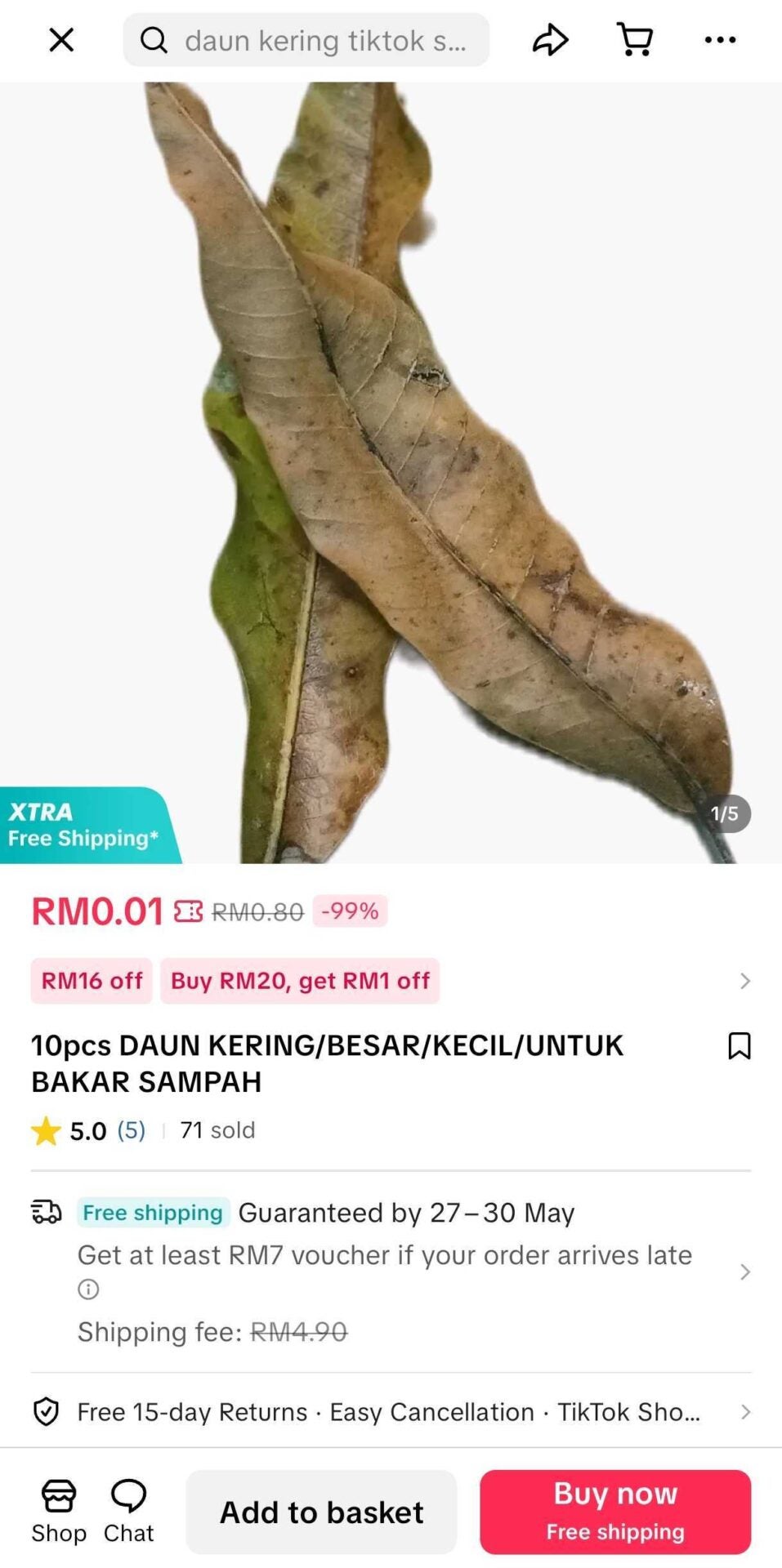Open the three-dot overflow menu
Viewport: 782px width, 1568px height.
tap(720, 39)
